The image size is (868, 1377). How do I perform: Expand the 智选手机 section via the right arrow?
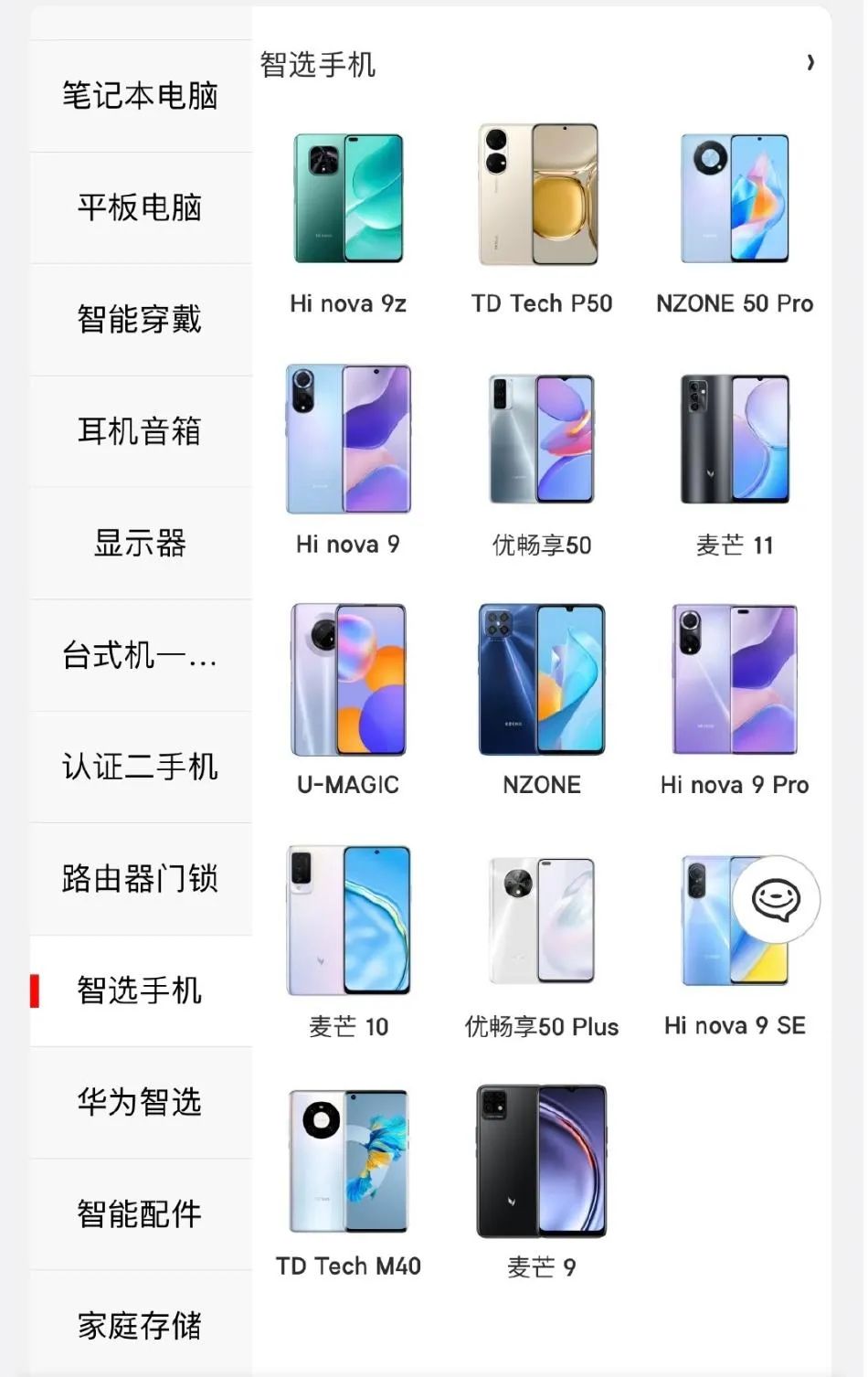coord(808,63)
